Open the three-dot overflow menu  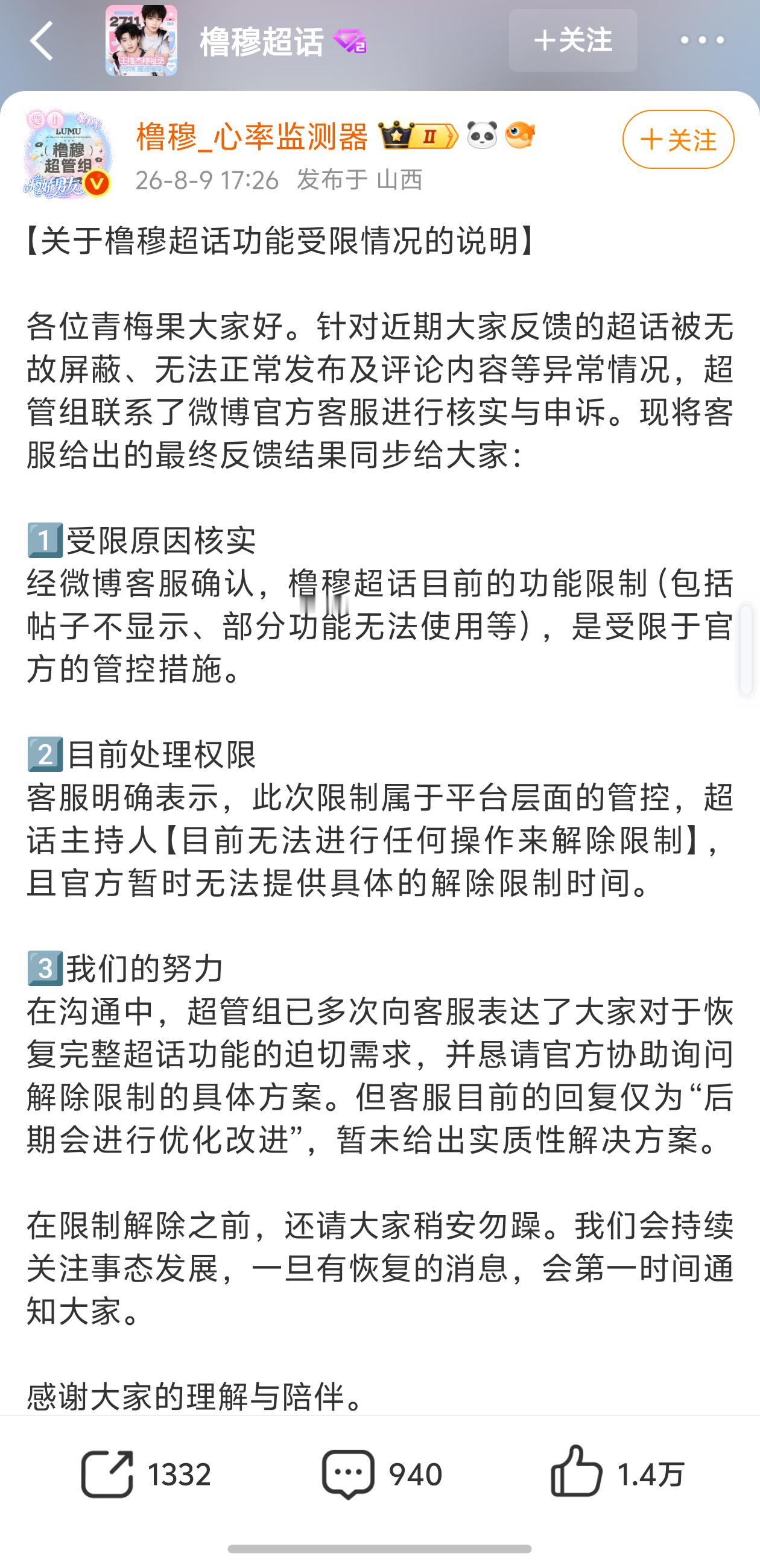[x=702, y=41]
